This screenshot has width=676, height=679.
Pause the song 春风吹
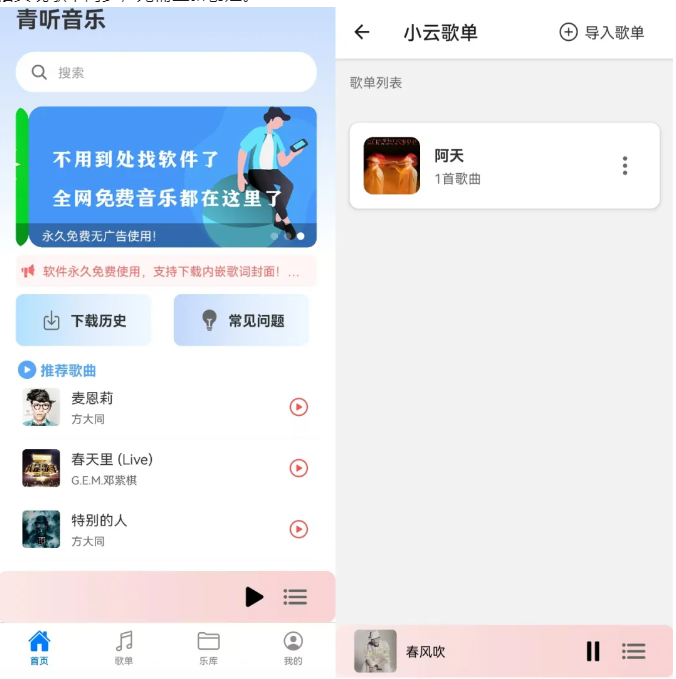tap(593, 651)
